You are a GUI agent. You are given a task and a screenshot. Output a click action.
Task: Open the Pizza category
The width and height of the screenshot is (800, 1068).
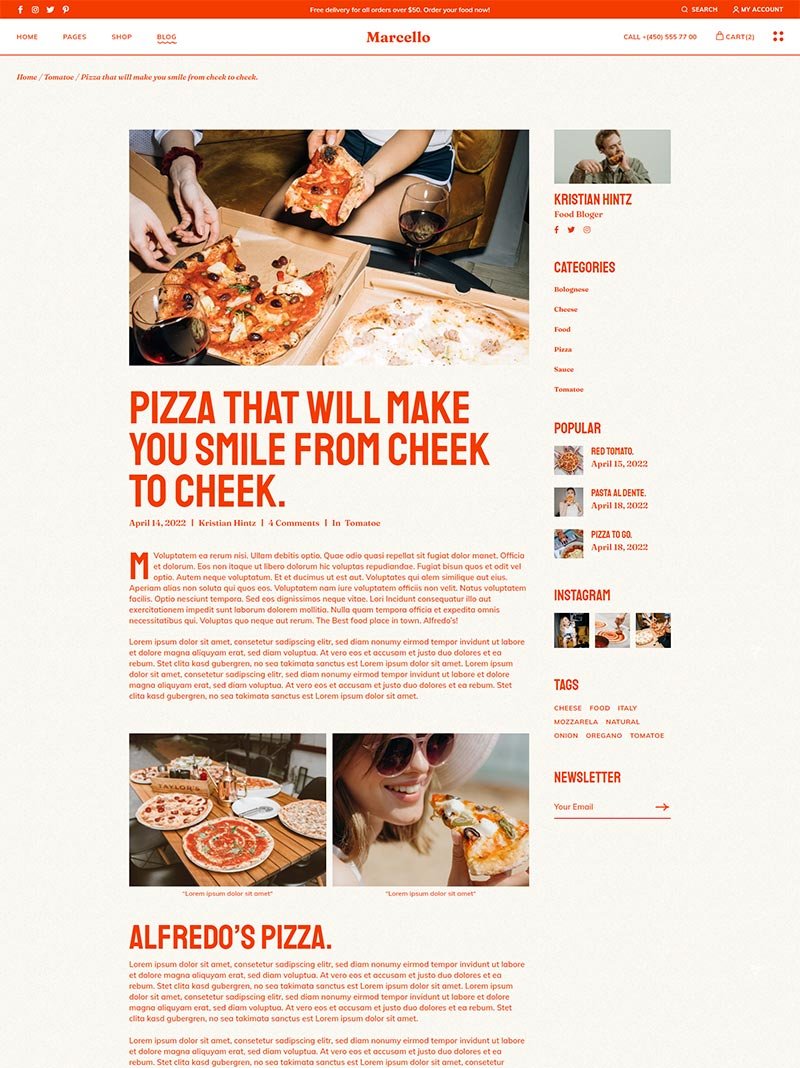coord(563,350)
